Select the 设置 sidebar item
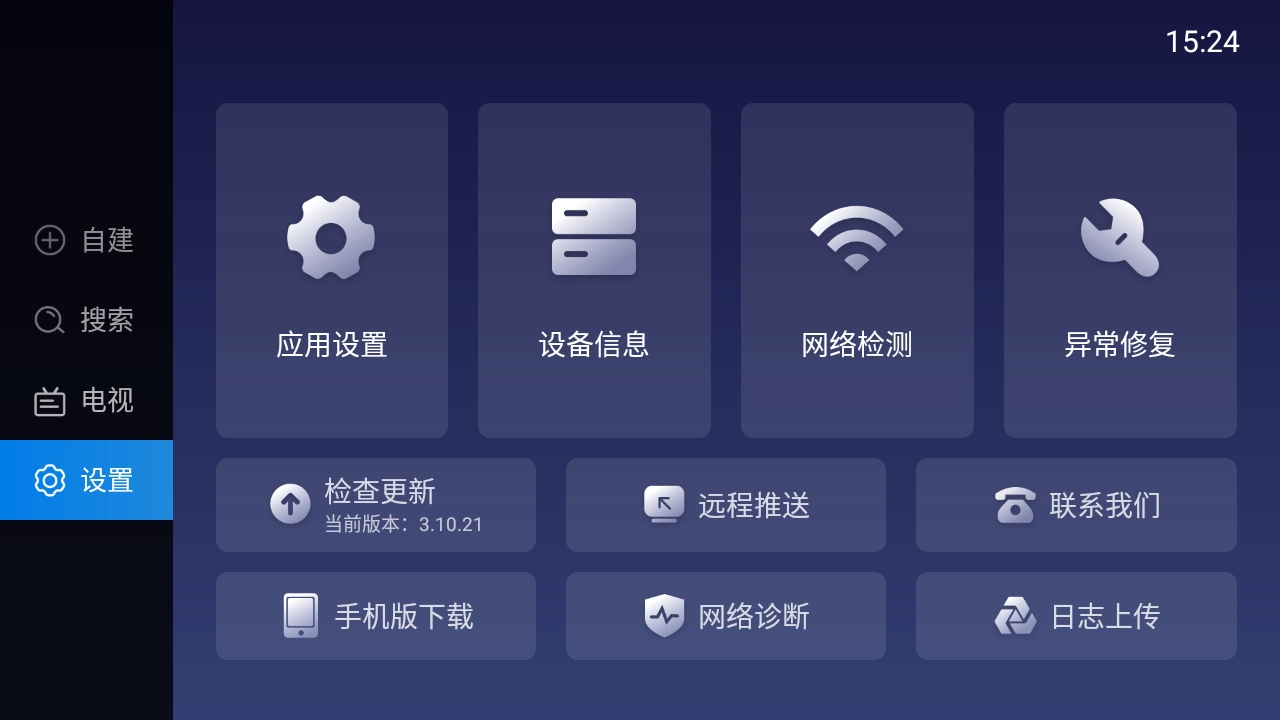Image resolution: width=1280 pixels, height=720 pixels. pos(86,480)
